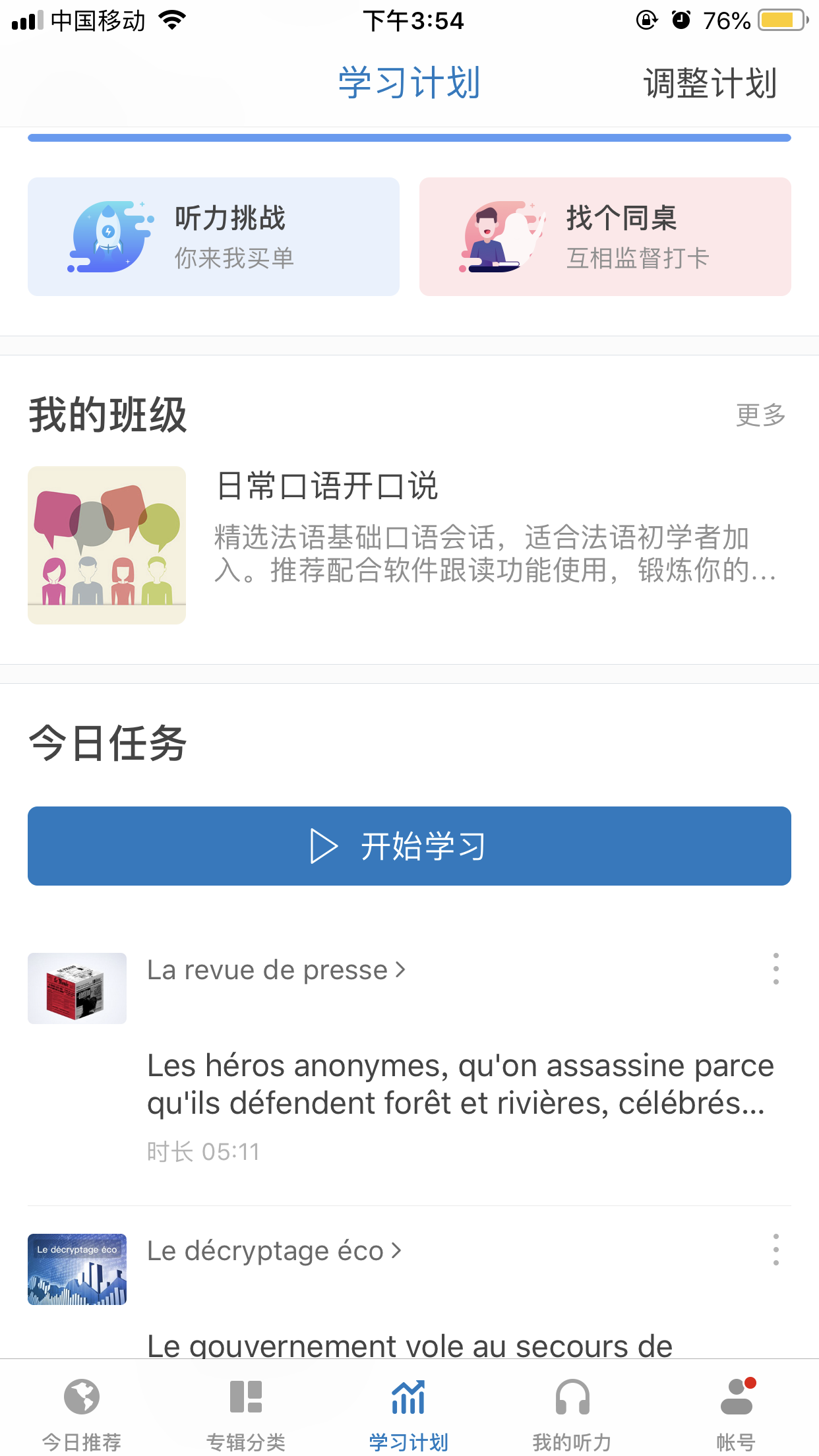Open the 日常口语开口说 class thumbnail
The height and width of the screenshot is (1456, 819).
tap(107, 545)
